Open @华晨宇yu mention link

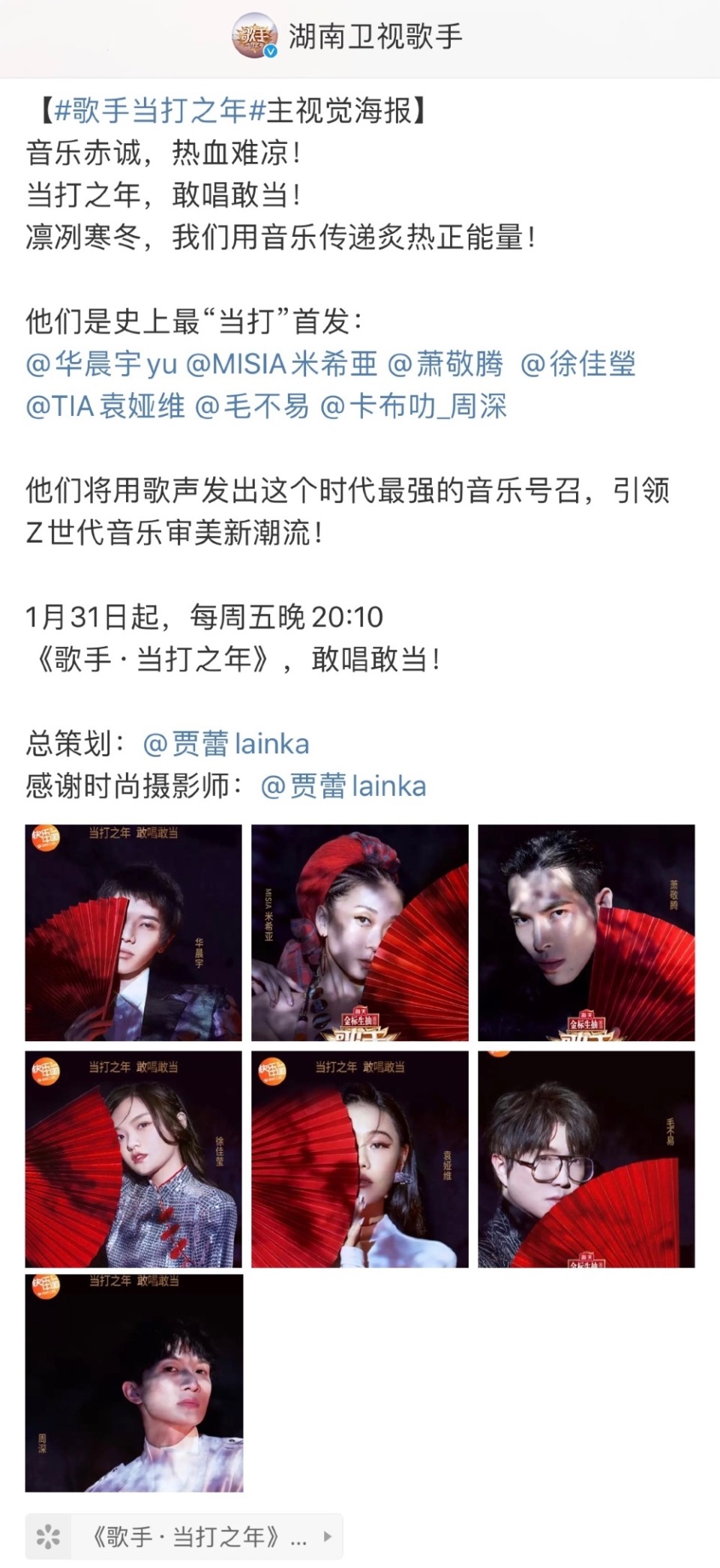[101, 364]
